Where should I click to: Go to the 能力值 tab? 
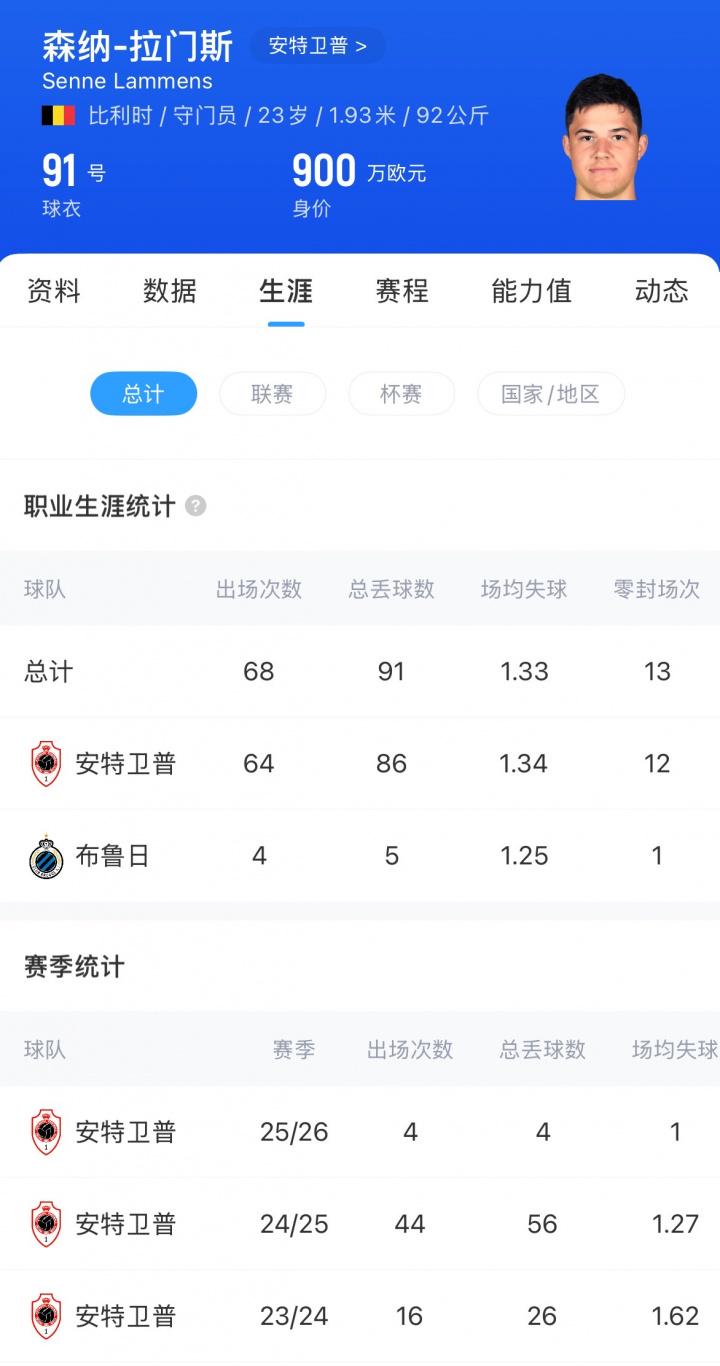click(531, 291)
